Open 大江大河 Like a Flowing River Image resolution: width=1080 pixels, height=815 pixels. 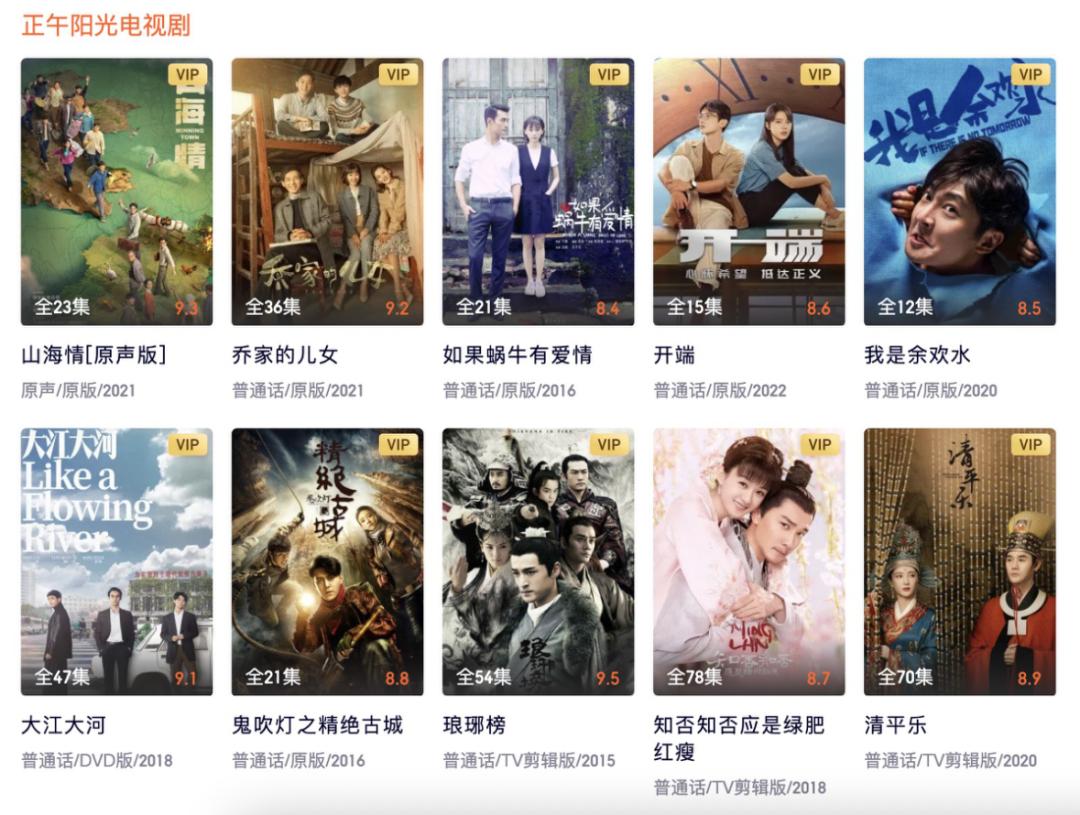(116, 561)
